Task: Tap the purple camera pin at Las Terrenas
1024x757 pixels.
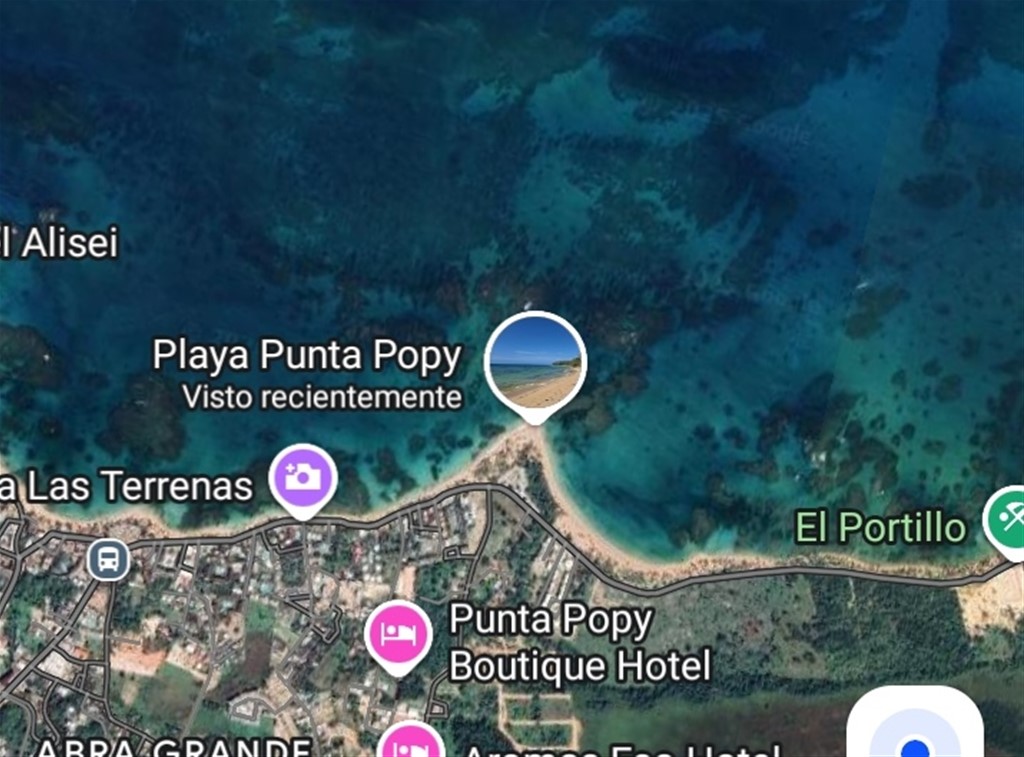Action: (x=303, y=477)
